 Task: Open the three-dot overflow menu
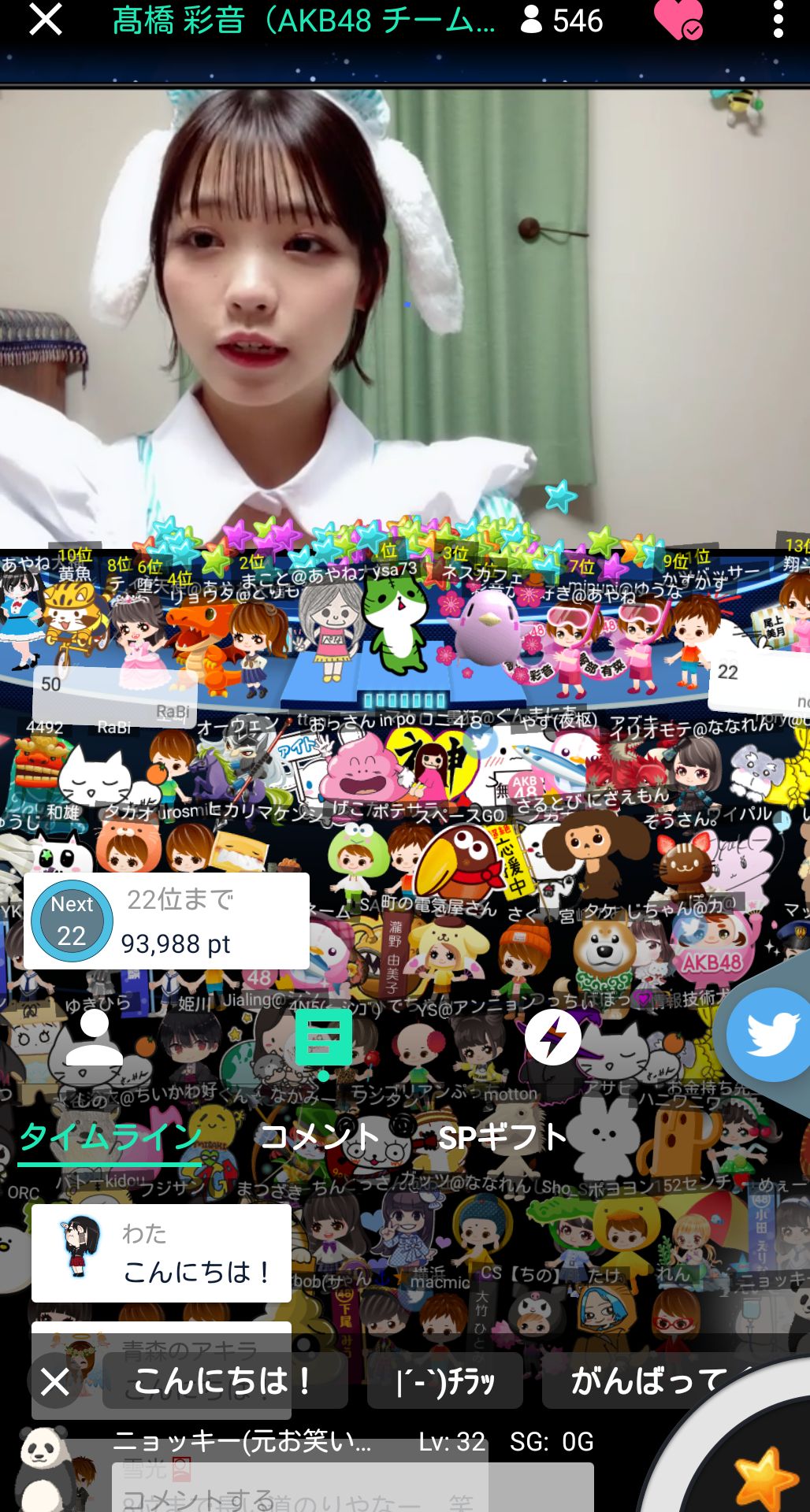778,20
